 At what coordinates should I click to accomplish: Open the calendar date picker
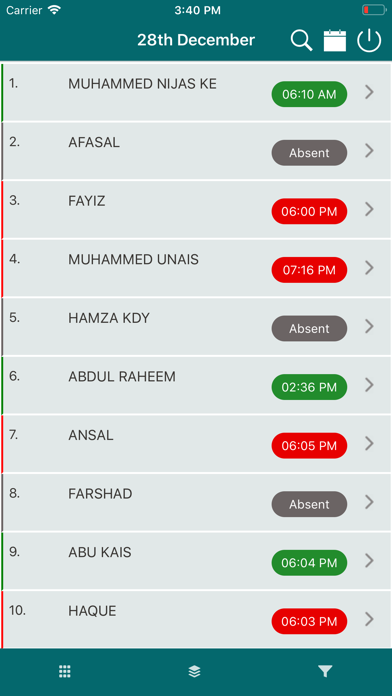(x=335, y=40)
